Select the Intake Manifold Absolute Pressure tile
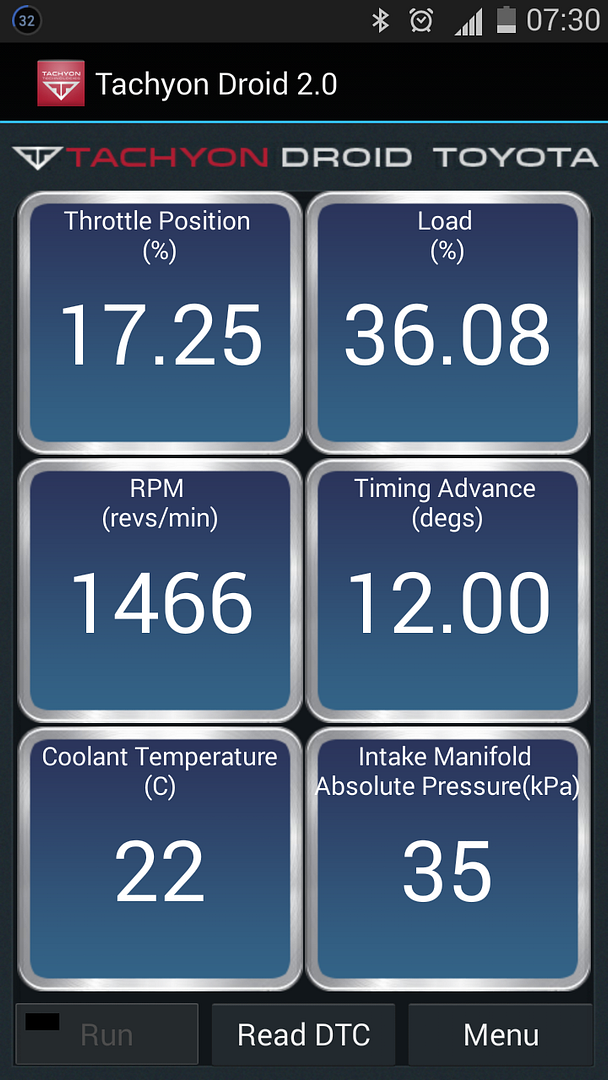This screenshot has width=608, height=1080. tap(447, 858)
